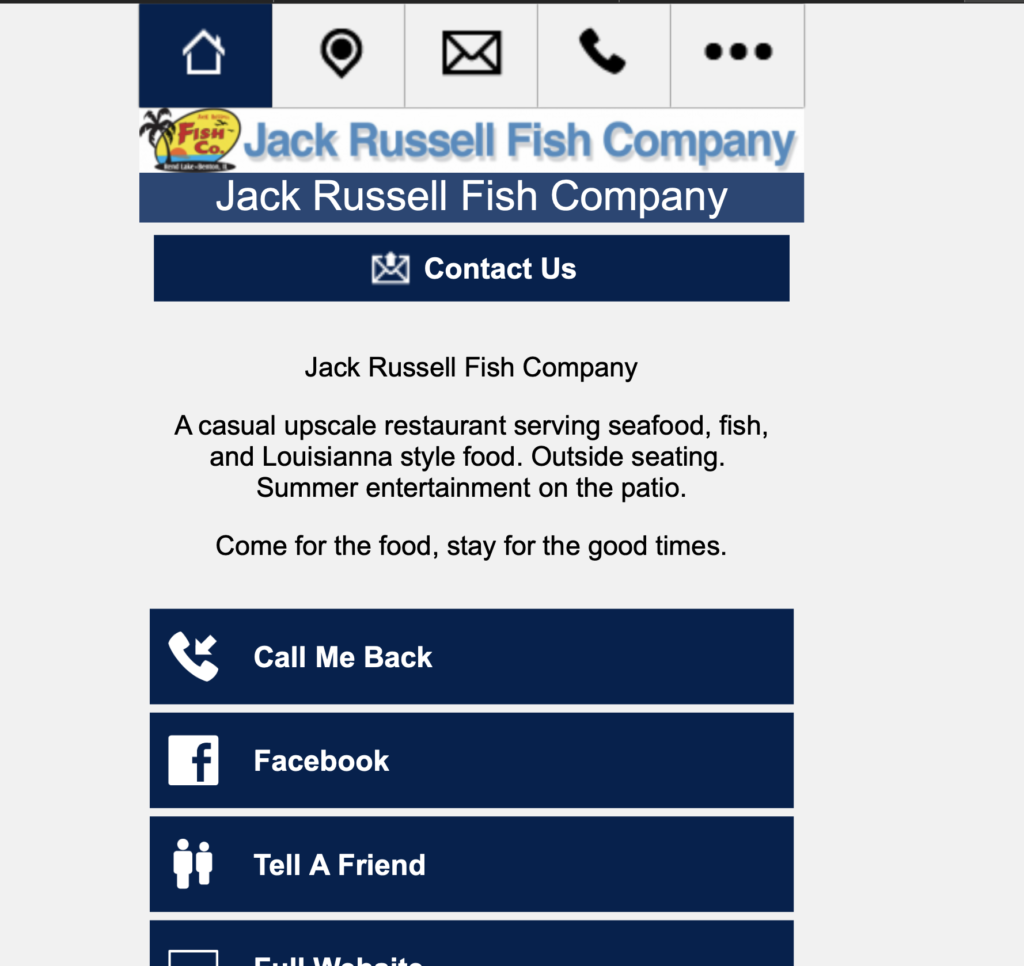The image size is (1024, 966).
Task: Select Tell A Friend
Action: [x=471, y=864]
